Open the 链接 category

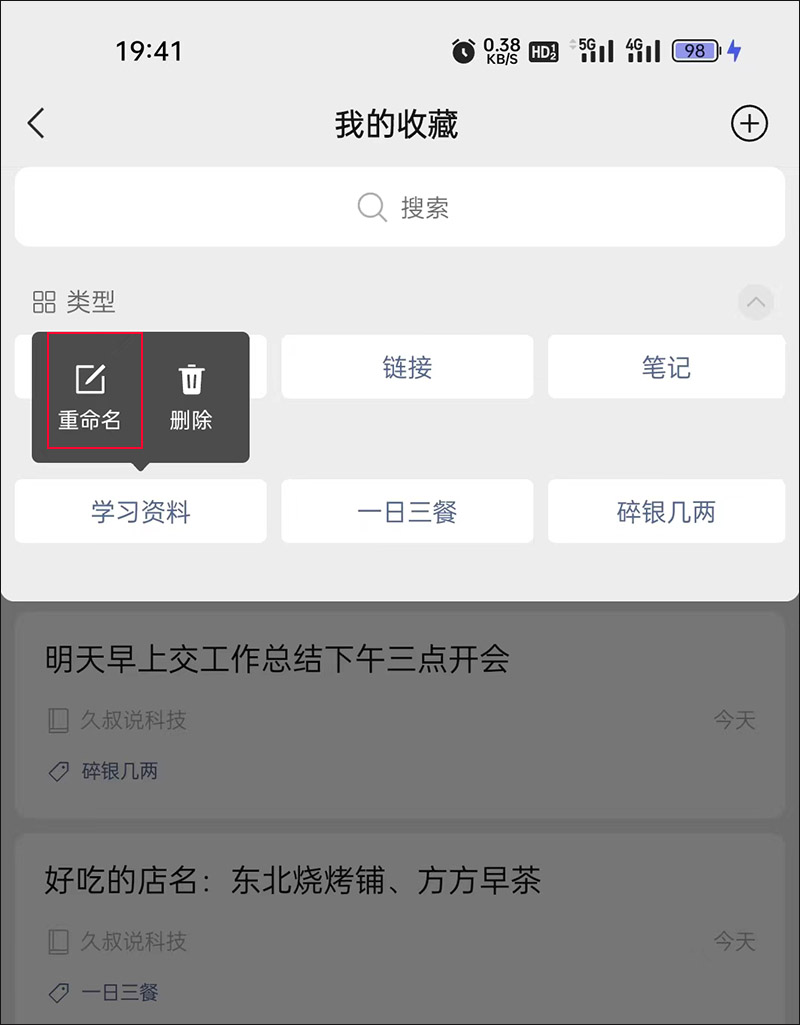click(x=407, y=367)
